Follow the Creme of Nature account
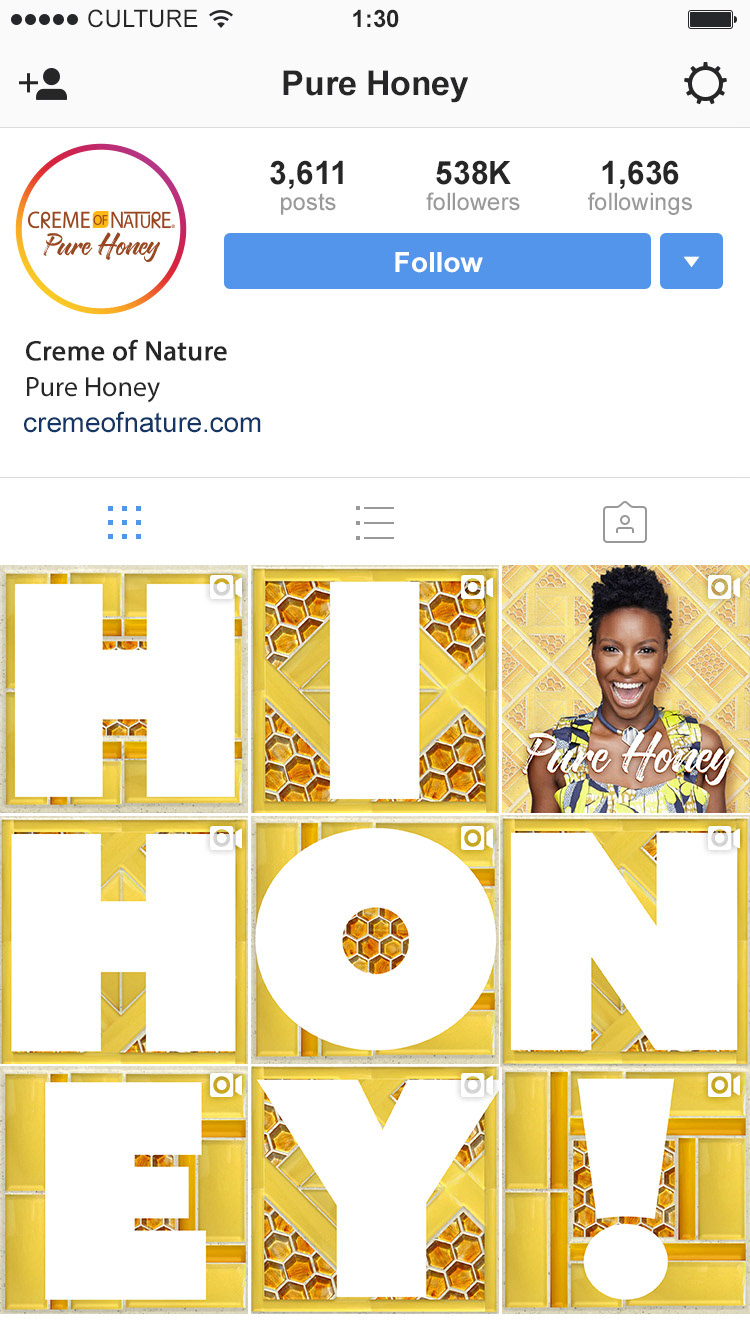This screenshot has width=750, height=1334. [437, 262]
